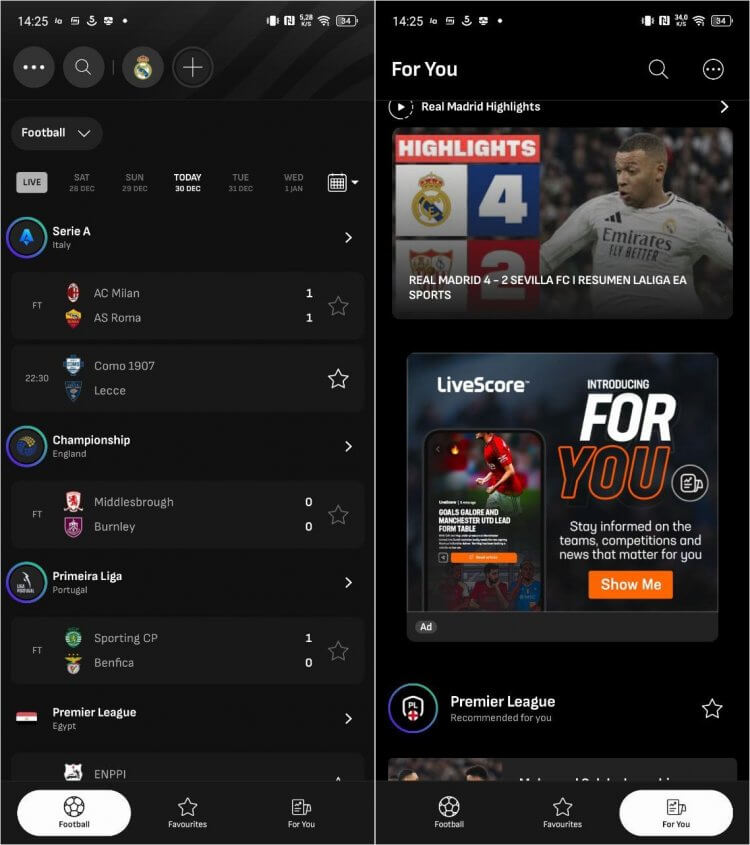Open the Premier League Egypt league row
The height and width of the screenshot is (845, 750).
coord(187,718)
